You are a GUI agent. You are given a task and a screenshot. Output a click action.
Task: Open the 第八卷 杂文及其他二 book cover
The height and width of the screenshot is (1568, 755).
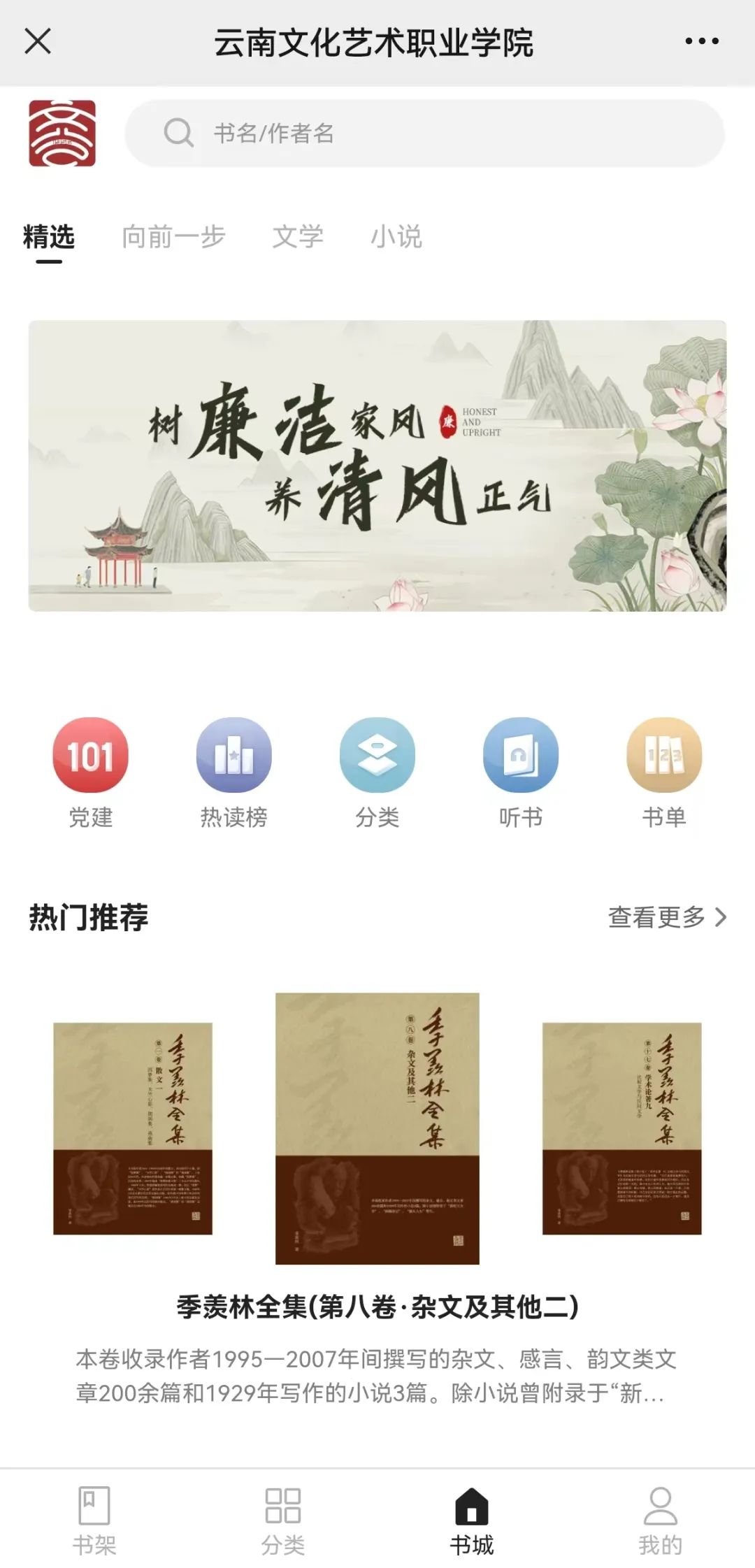(377, 1128)
